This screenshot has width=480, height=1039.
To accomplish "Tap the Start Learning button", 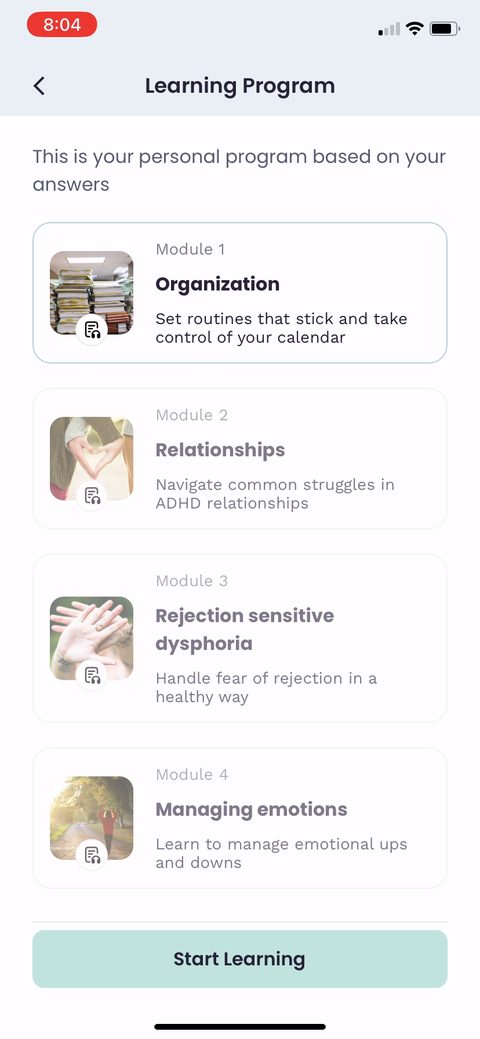I will click(x=240, y=959).
